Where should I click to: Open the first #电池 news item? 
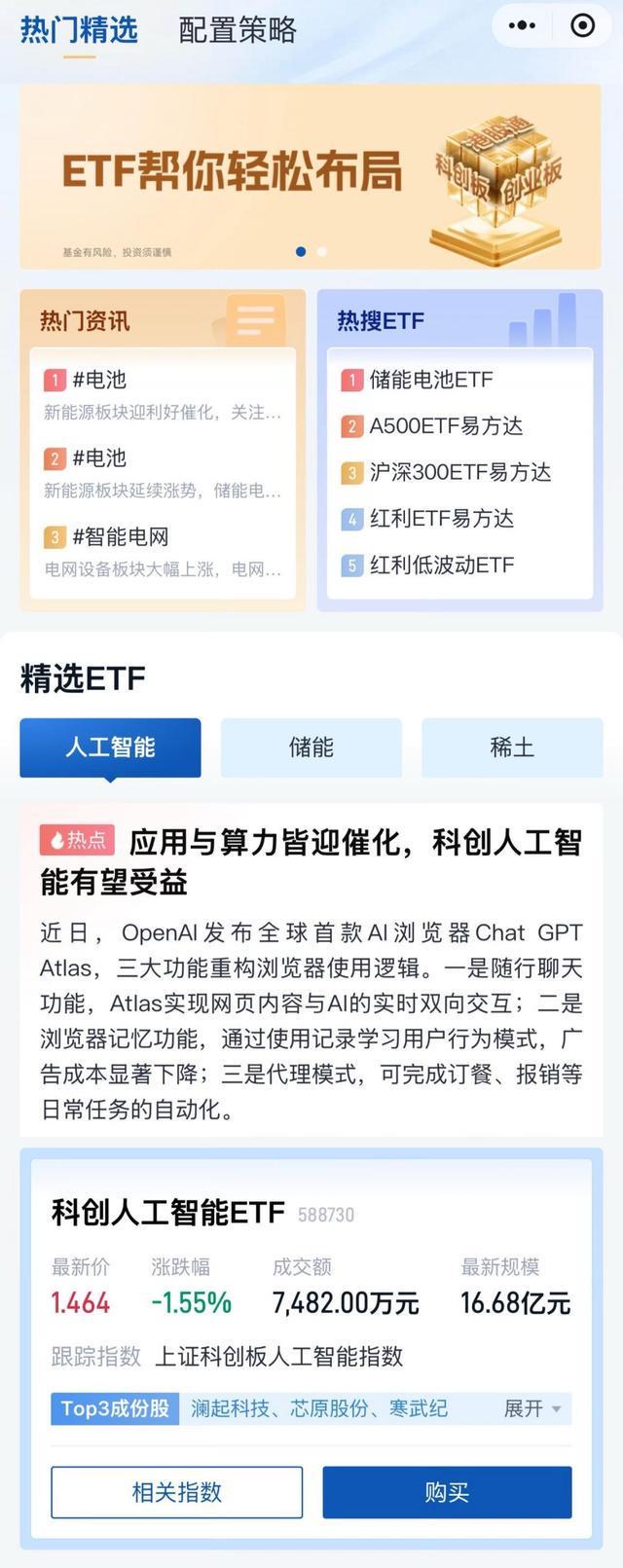tap(162, 394)
